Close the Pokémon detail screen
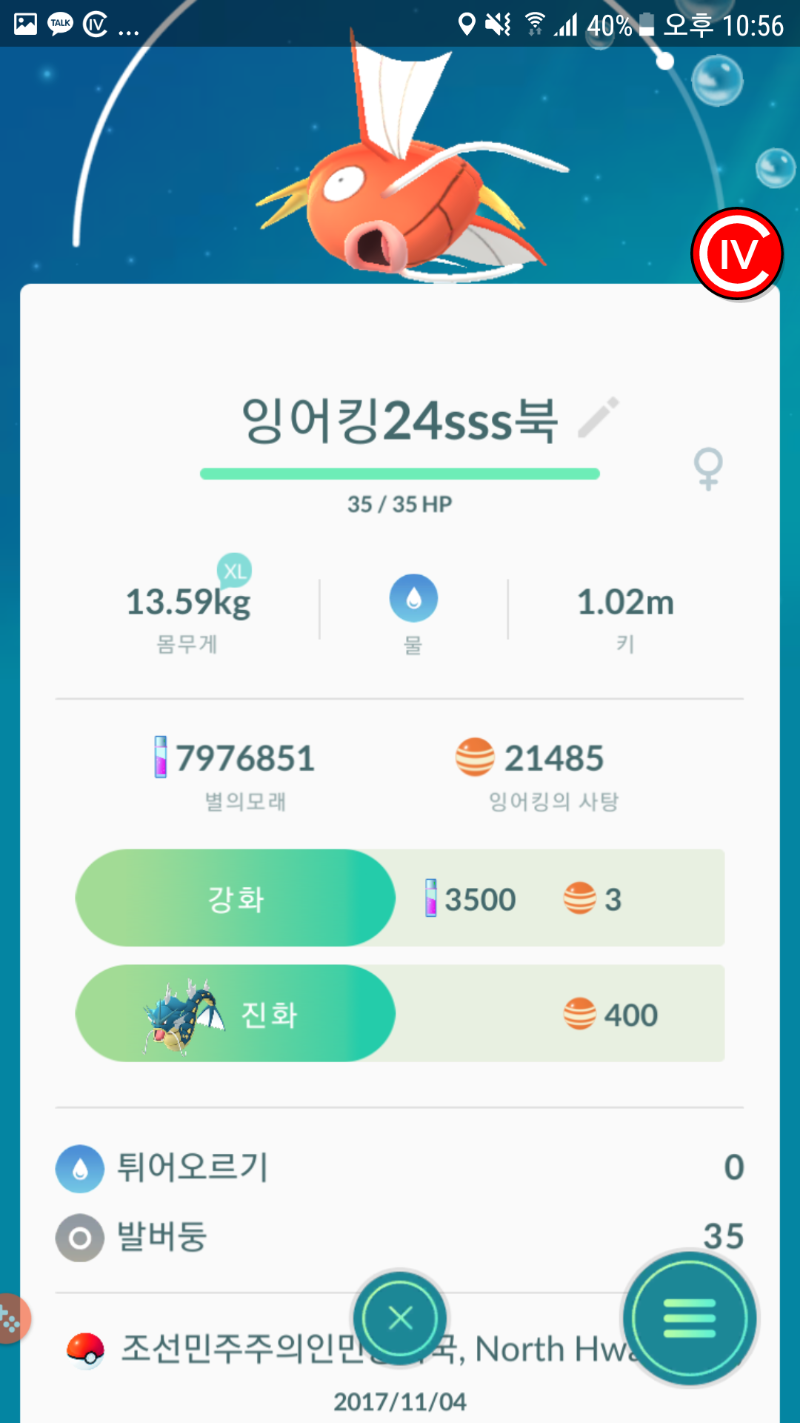800x1423 pixels. click(400, 1318)
